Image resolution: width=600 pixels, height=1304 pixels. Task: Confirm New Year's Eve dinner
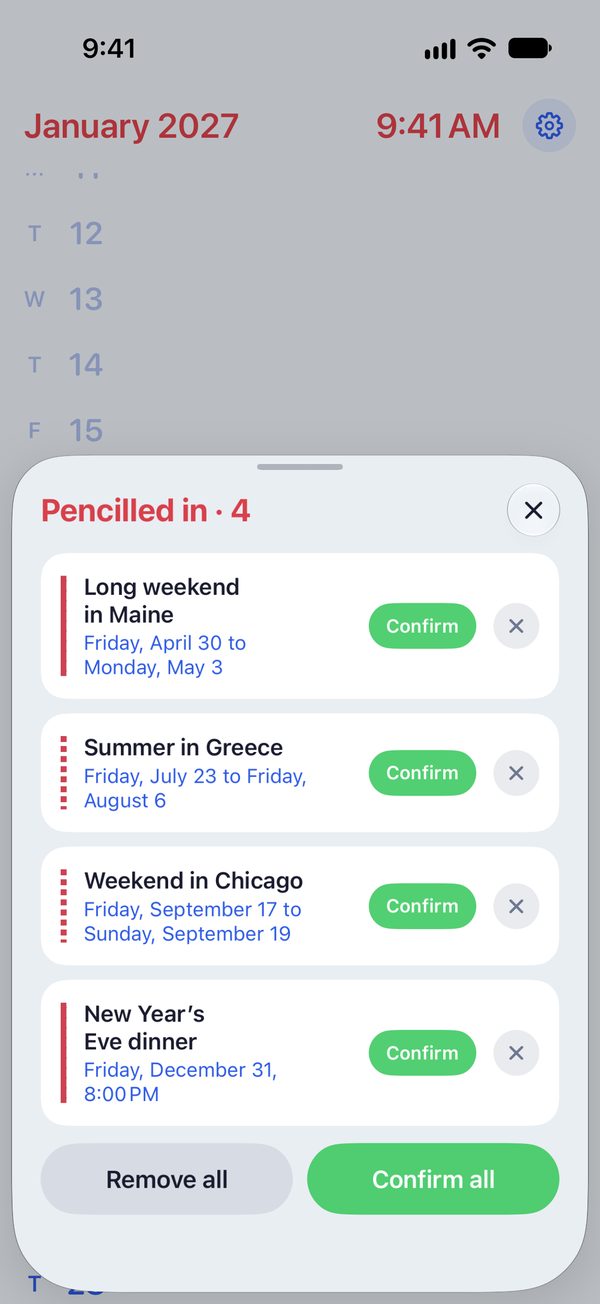coord(422,1053)
